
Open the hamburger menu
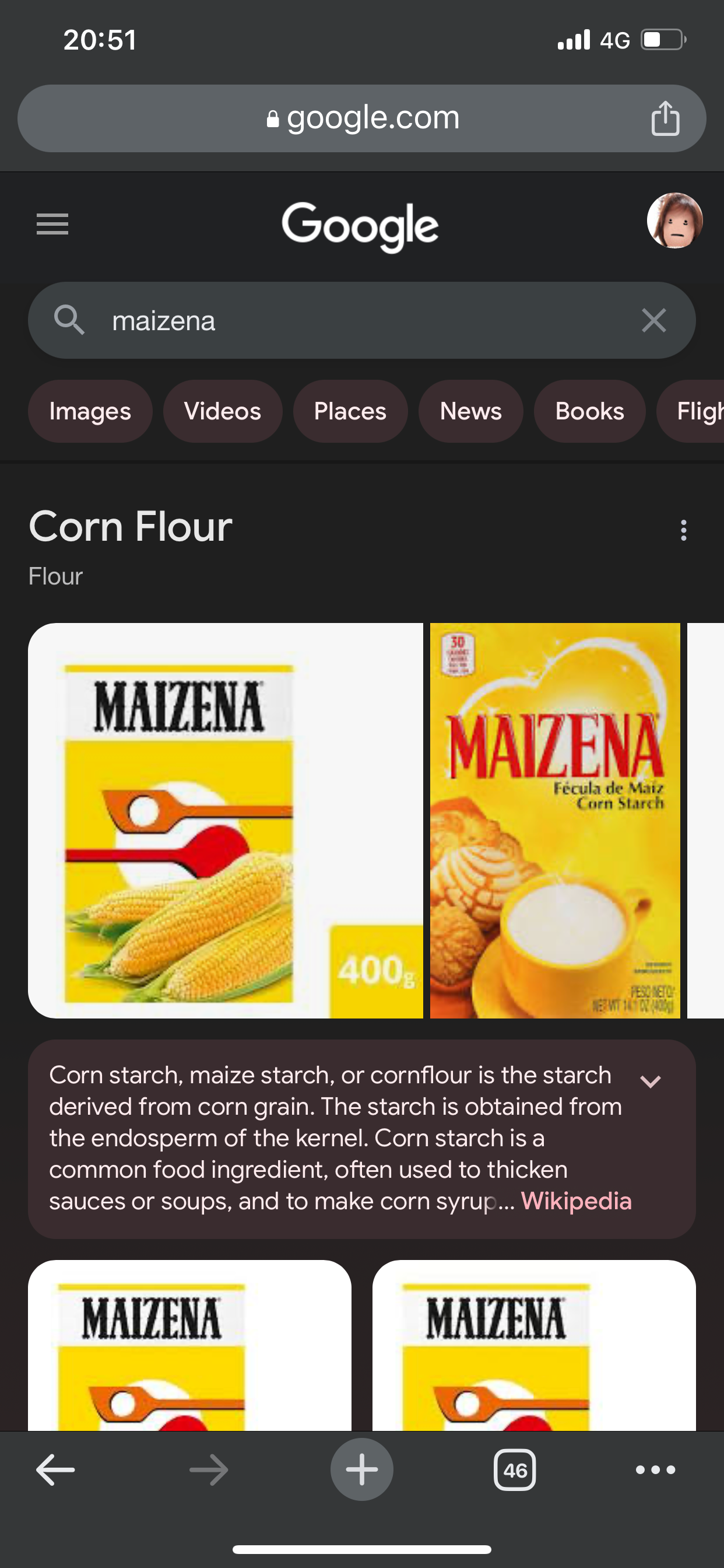pyautogui.click(x=52, y=224)
